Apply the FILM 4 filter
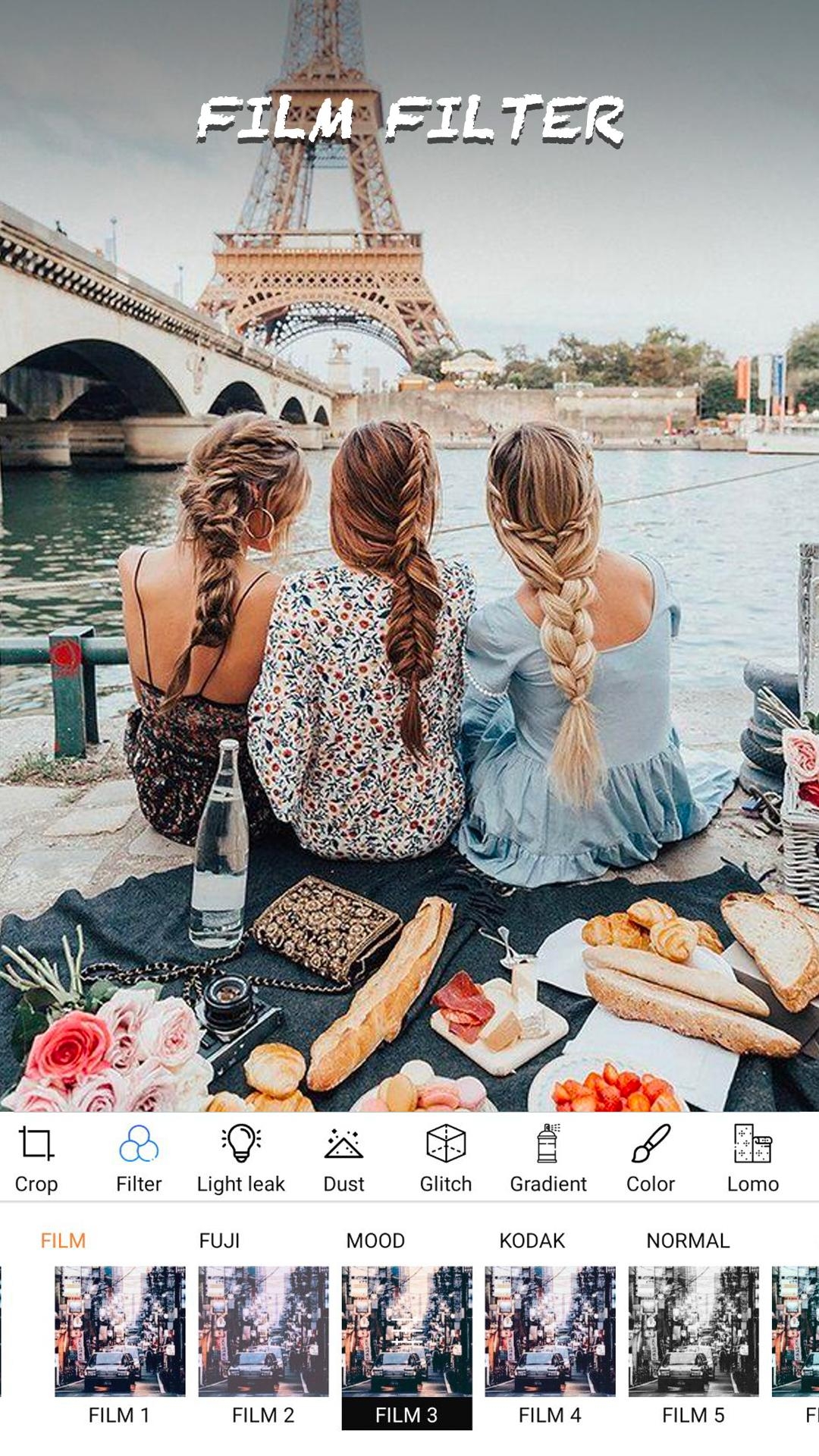Screen dimensions: 819x1456 click(x=550, y=1348)
